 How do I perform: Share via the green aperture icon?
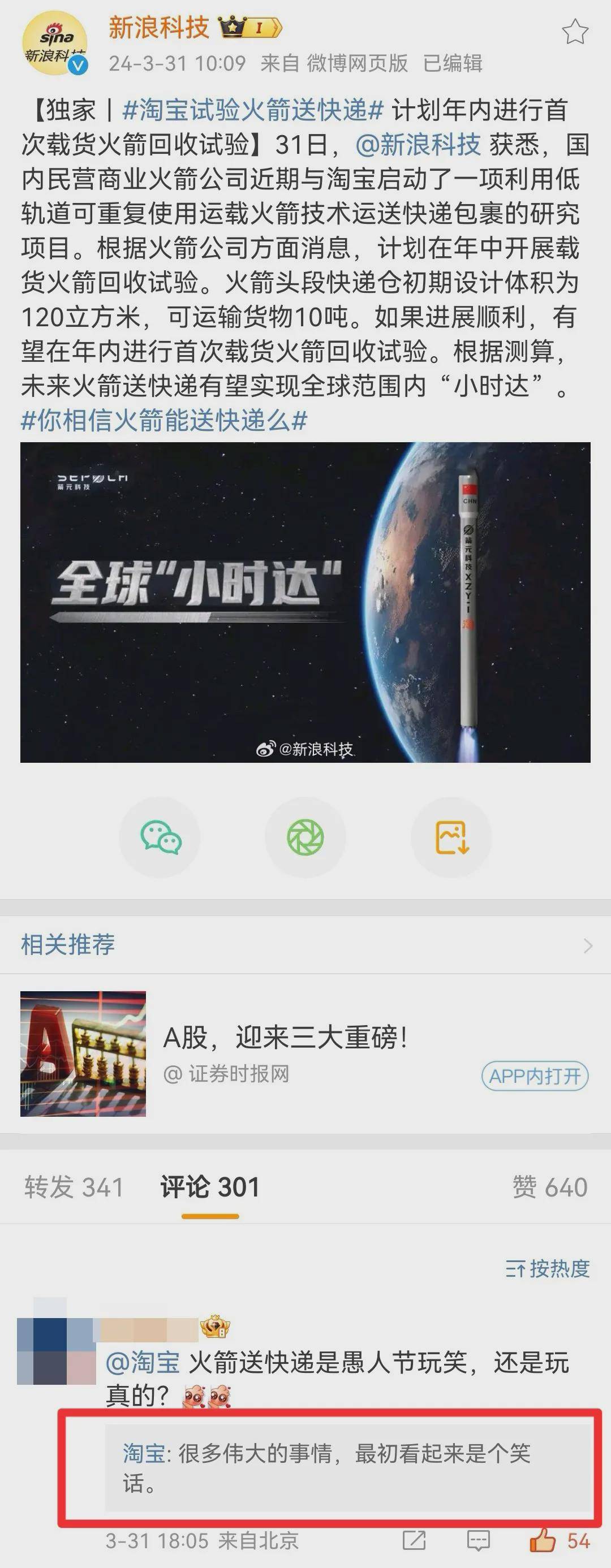(x=305, y=837)
